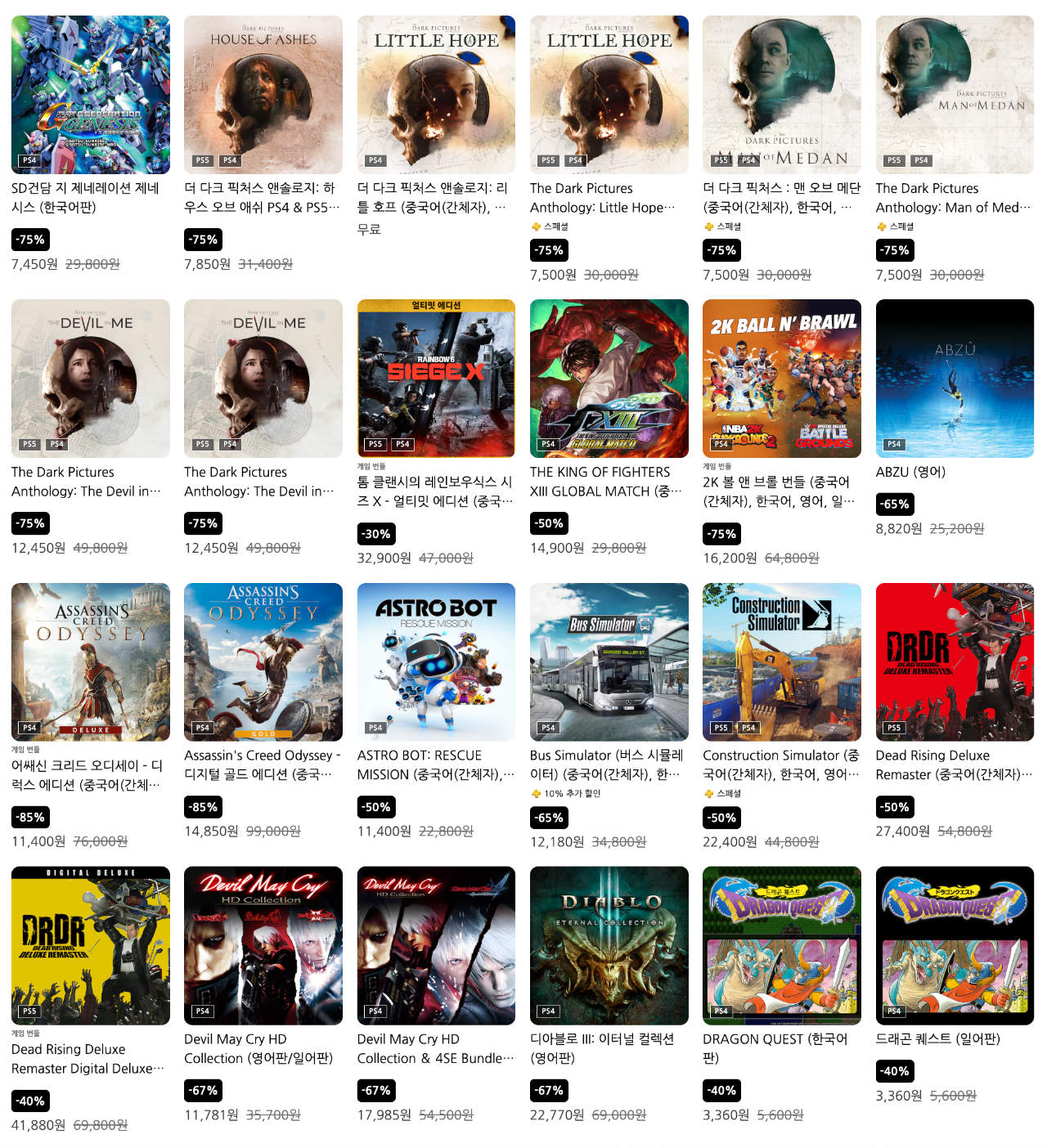Open the House of Ashes game tile
Image resolution: width=1047 pixels, height=1148 pixels.
[x=263, y=95]
